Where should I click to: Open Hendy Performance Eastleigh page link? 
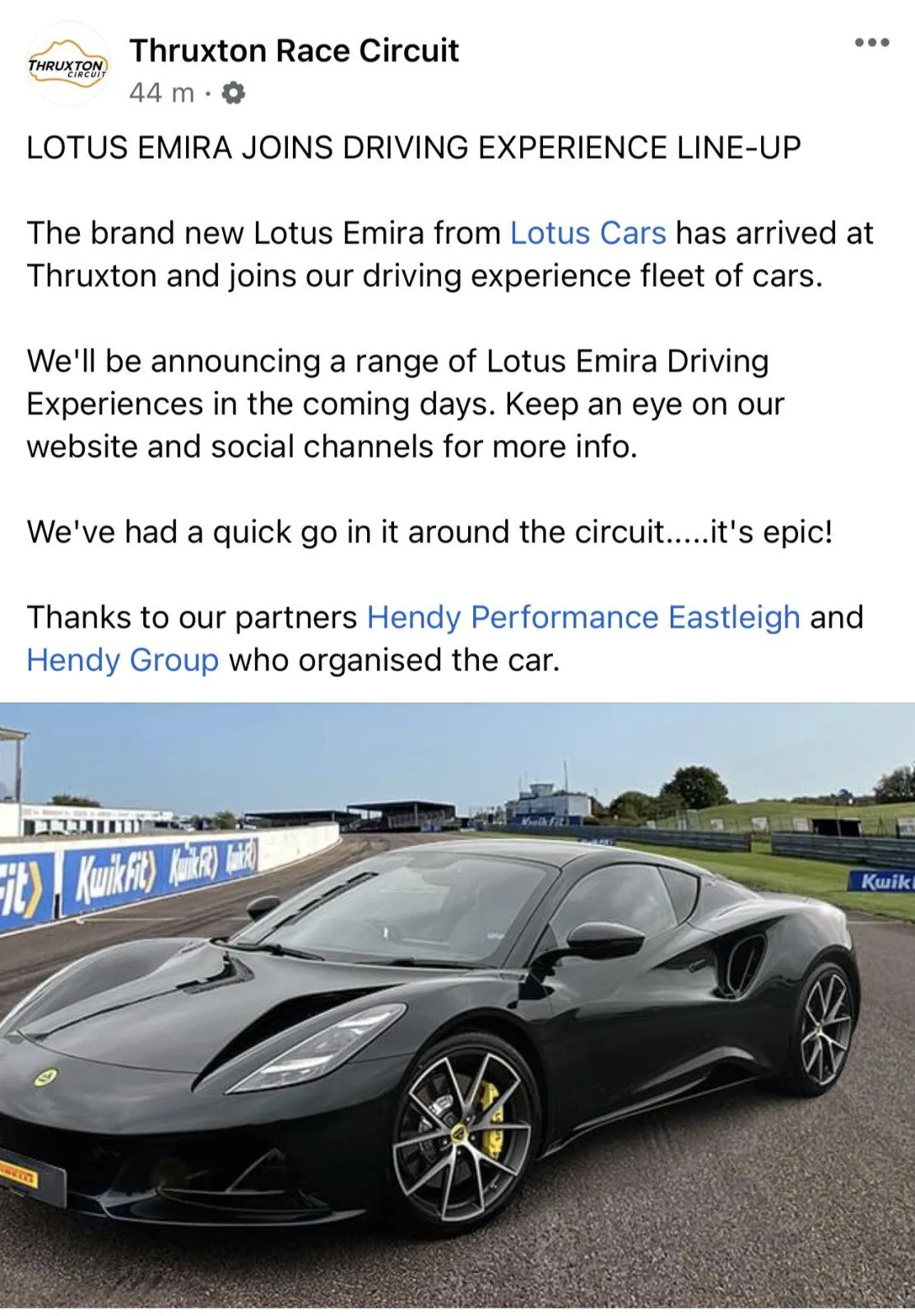583,618
